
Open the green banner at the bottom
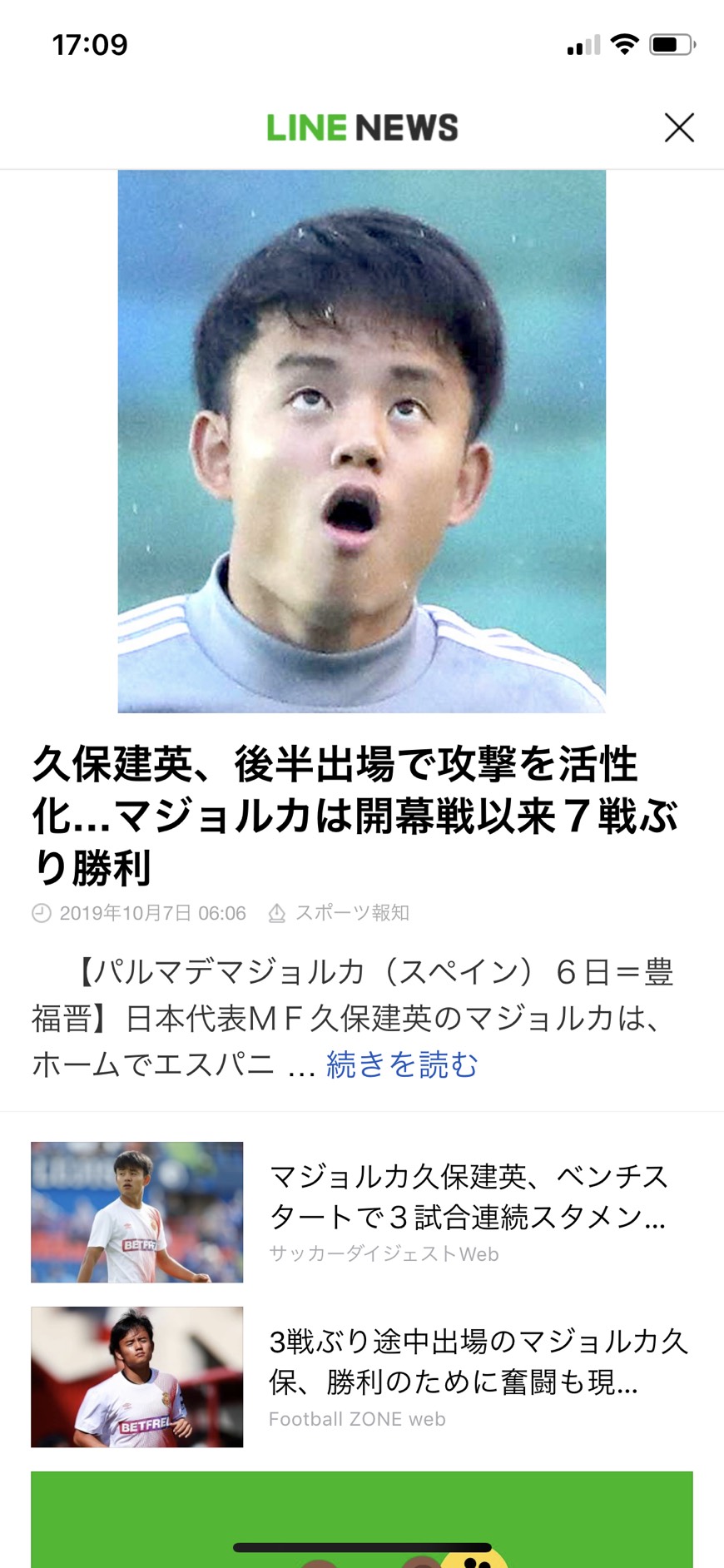coord(362,1520)
